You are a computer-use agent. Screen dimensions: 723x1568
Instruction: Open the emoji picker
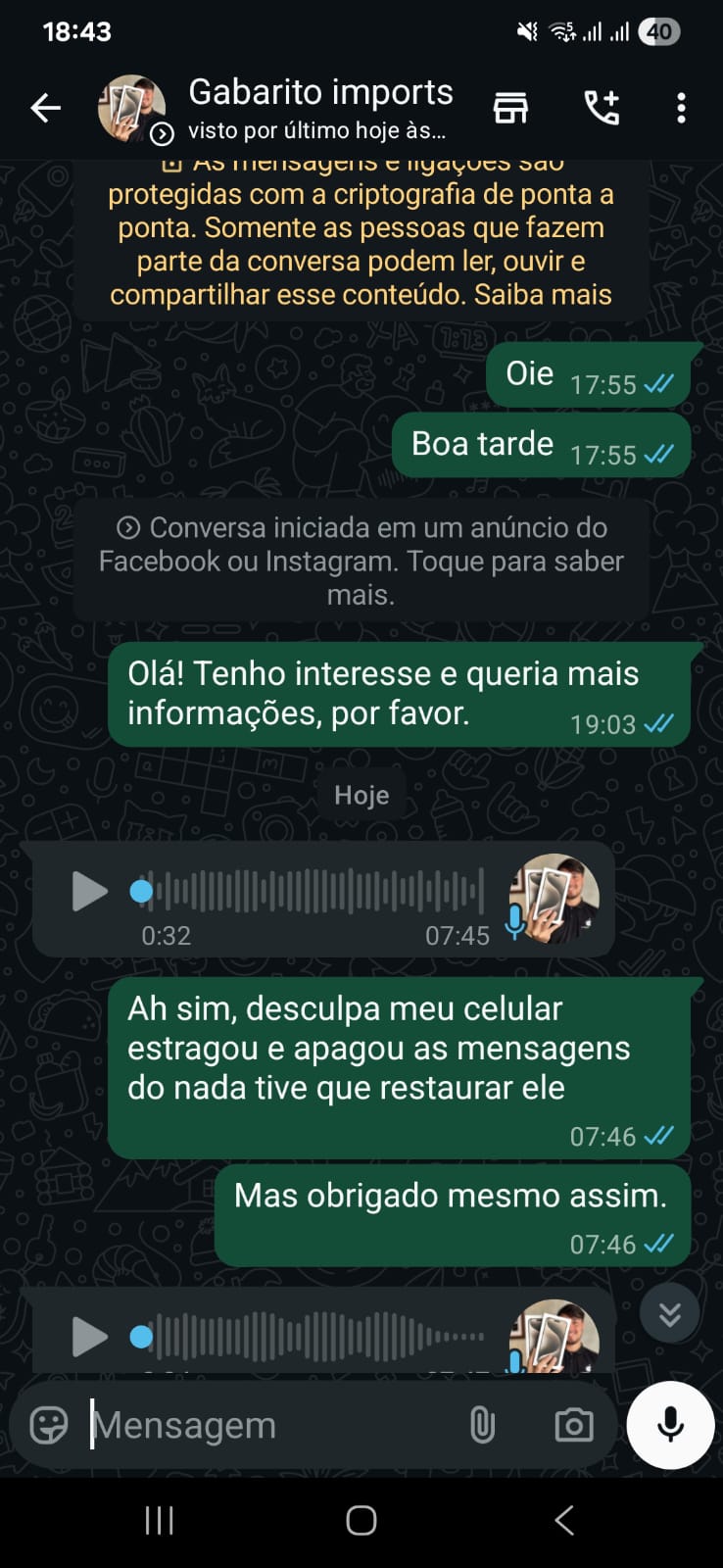(x=49, y=1425)
